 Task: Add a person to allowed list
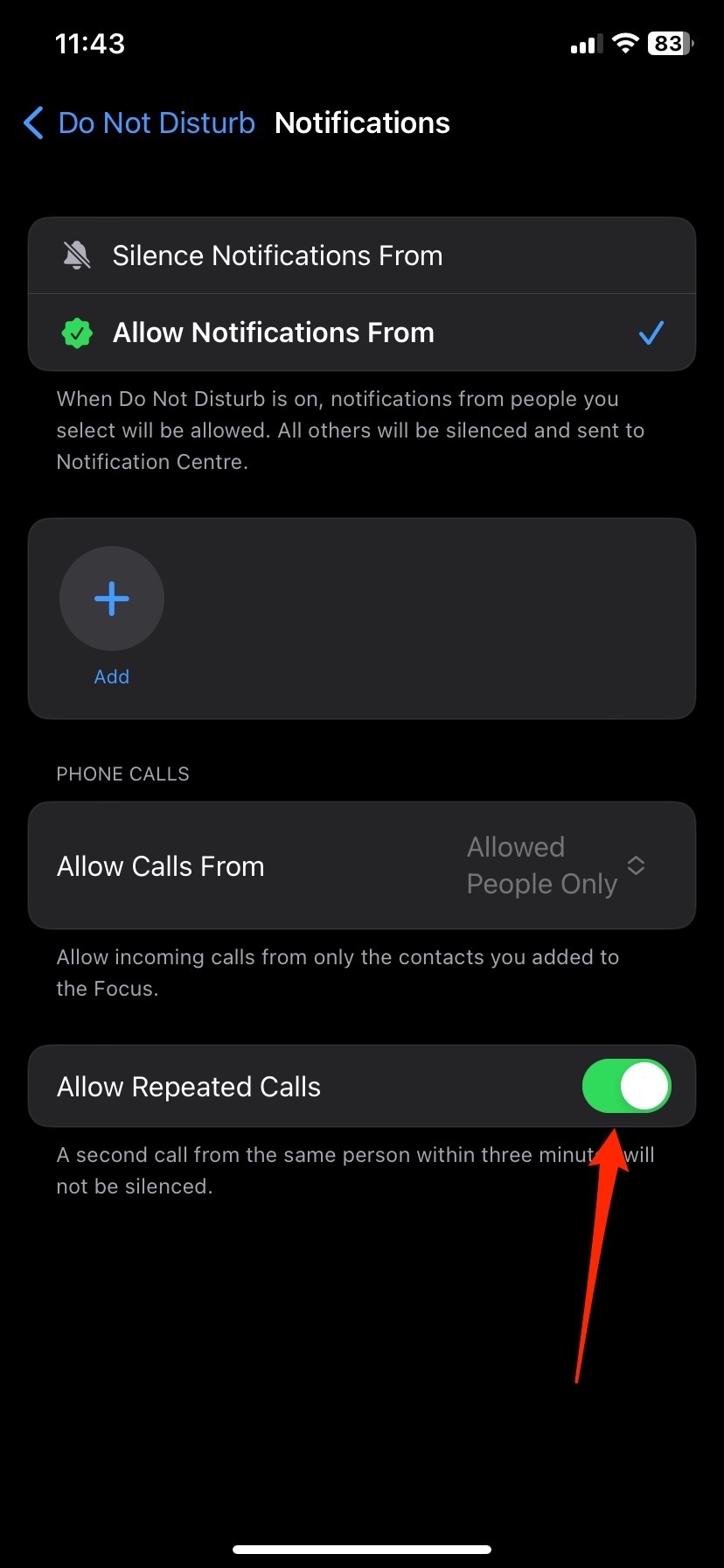112,599
